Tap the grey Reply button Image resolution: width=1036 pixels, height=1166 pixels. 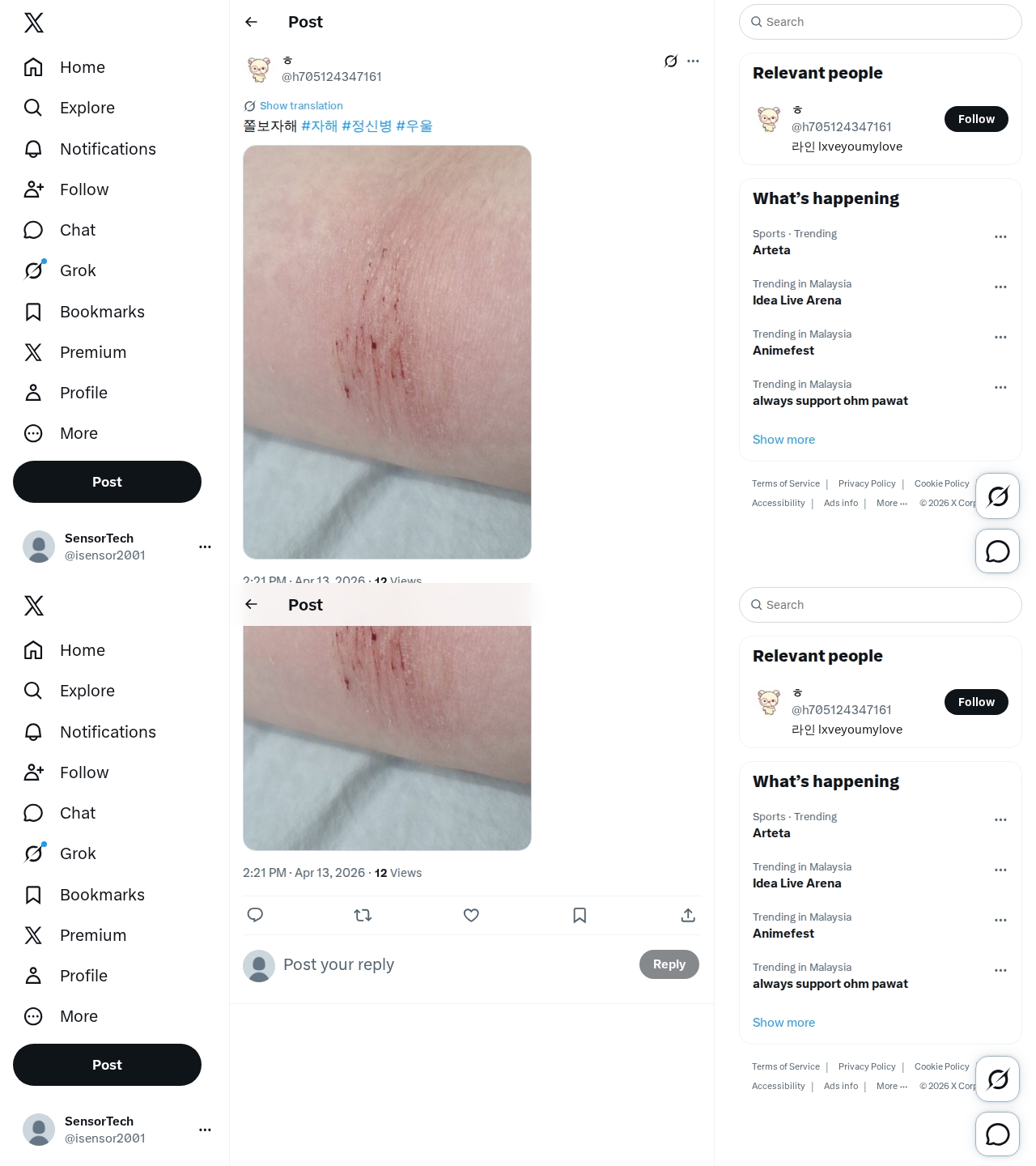669,964
